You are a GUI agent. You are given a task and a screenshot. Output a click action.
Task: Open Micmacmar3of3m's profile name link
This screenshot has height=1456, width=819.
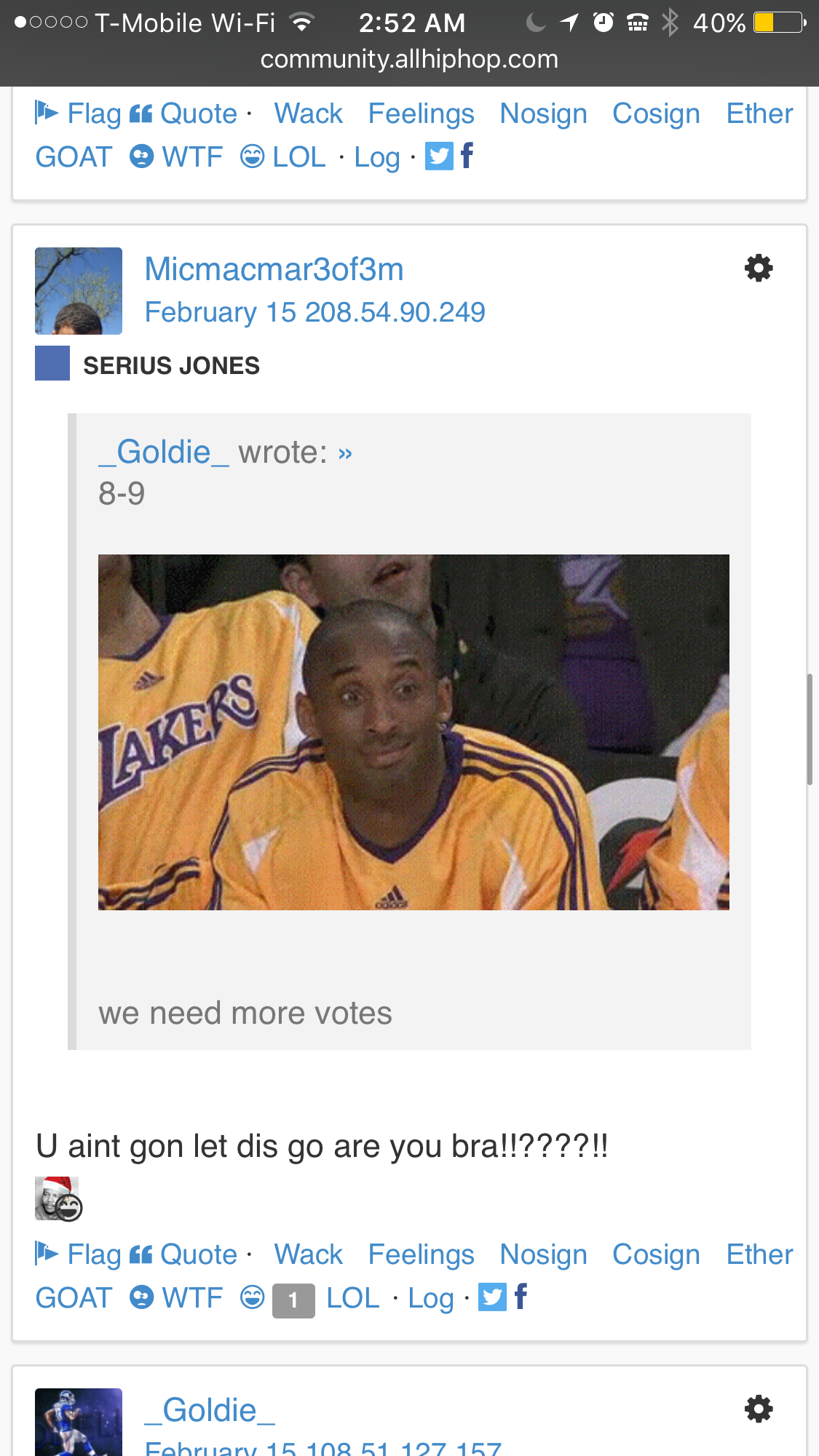(274, 269)
